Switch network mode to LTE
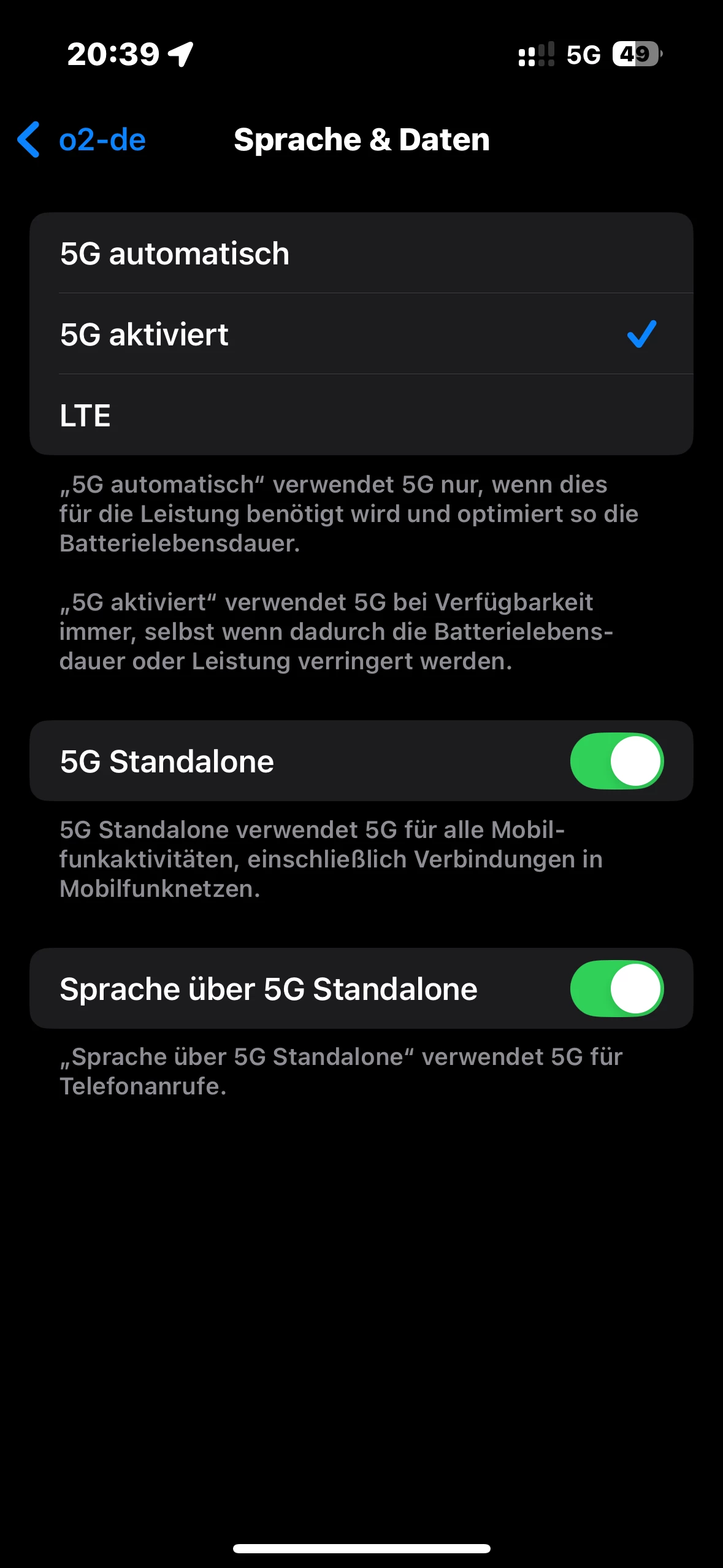This screenshot has width=723, height=1568. [361, 415]
